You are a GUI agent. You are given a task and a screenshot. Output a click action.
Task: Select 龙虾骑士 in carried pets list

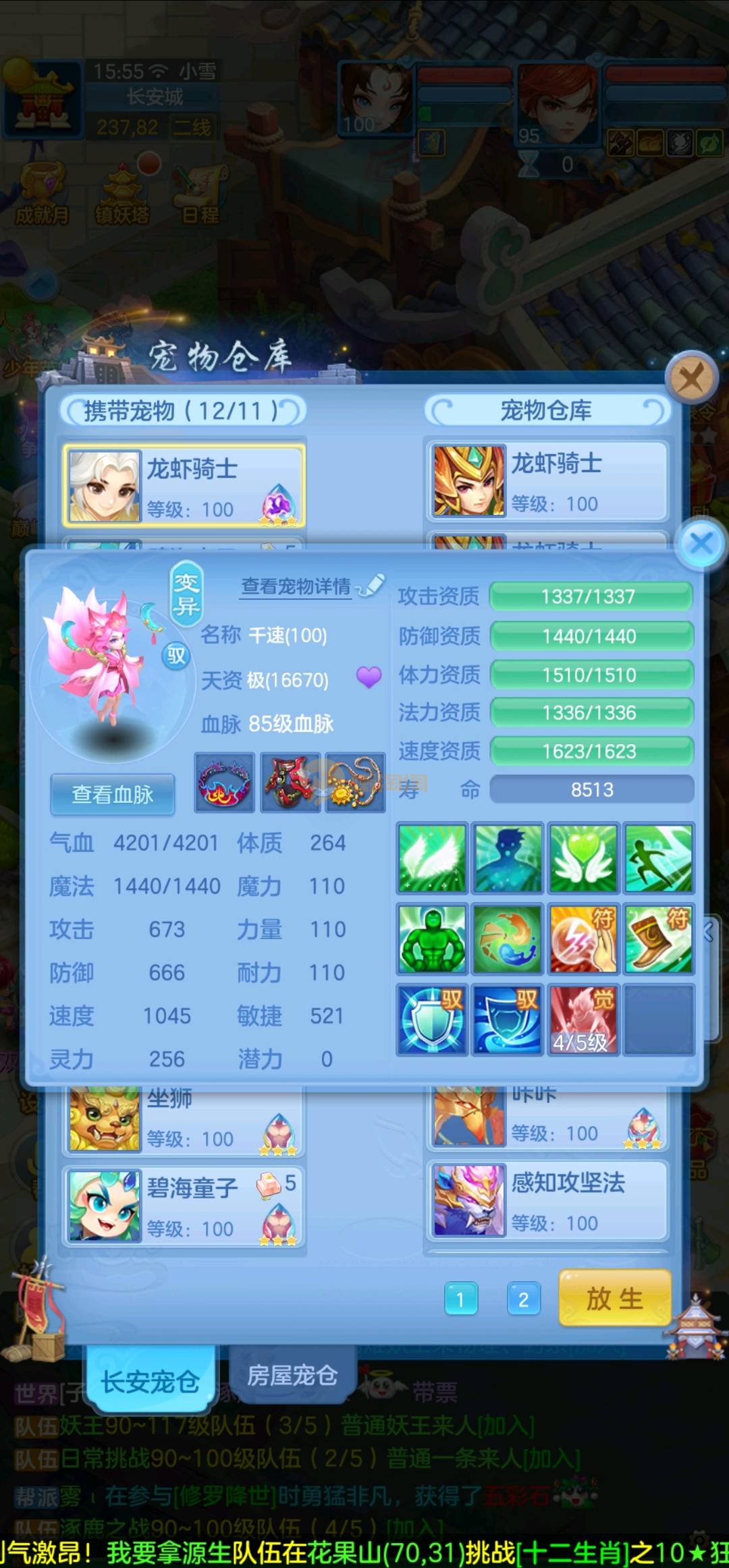pos(184,486)
